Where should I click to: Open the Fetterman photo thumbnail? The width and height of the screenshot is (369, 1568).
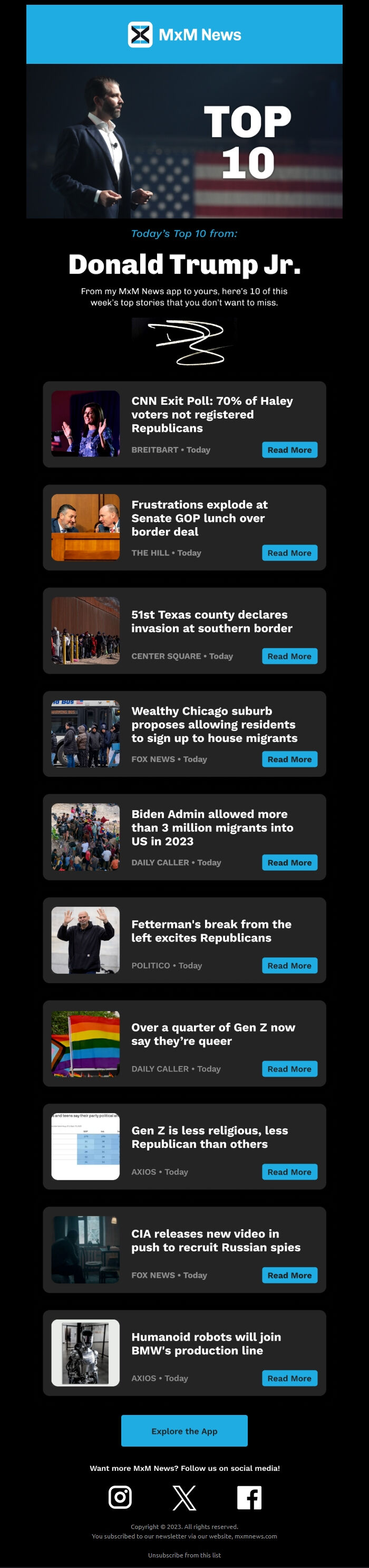tap(86, 940)
